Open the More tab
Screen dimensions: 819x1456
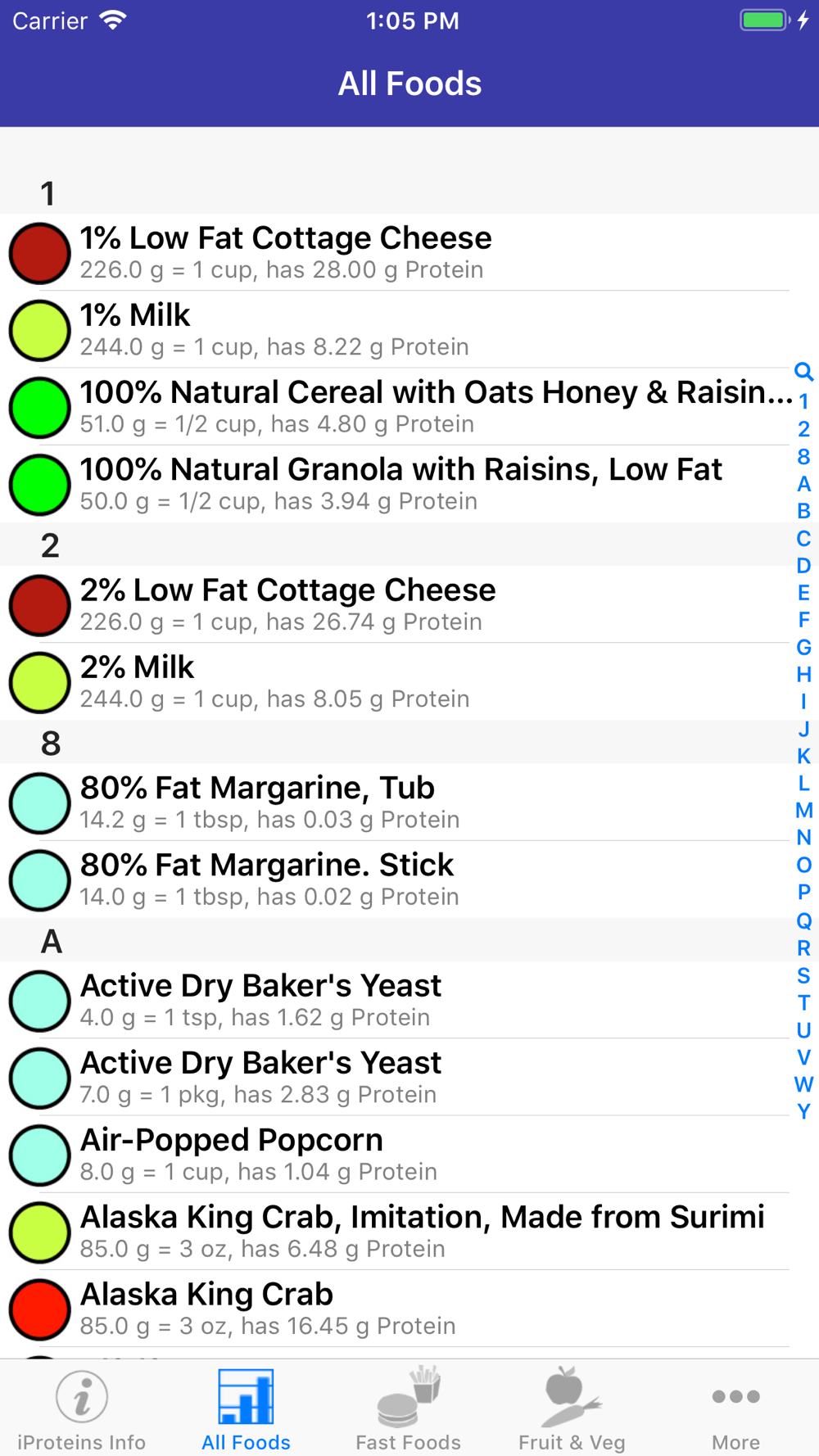(735, 1409)
